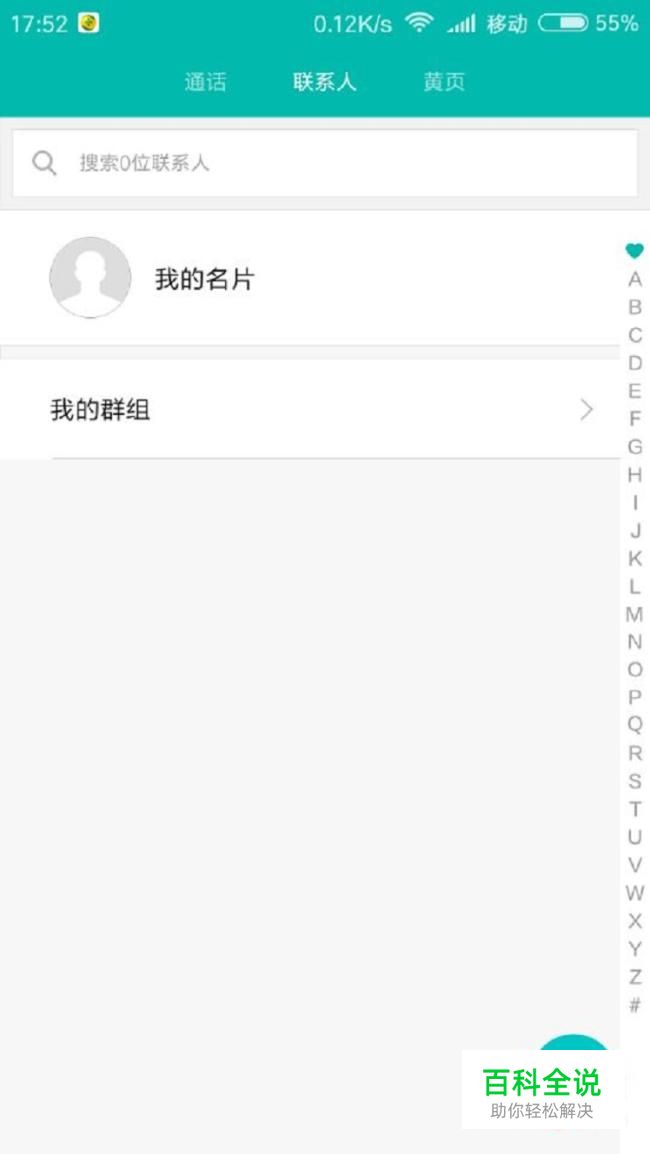Open 我的名片 profile card
650x1154 pixels.
pyautogui.click(x=310, y=278)
